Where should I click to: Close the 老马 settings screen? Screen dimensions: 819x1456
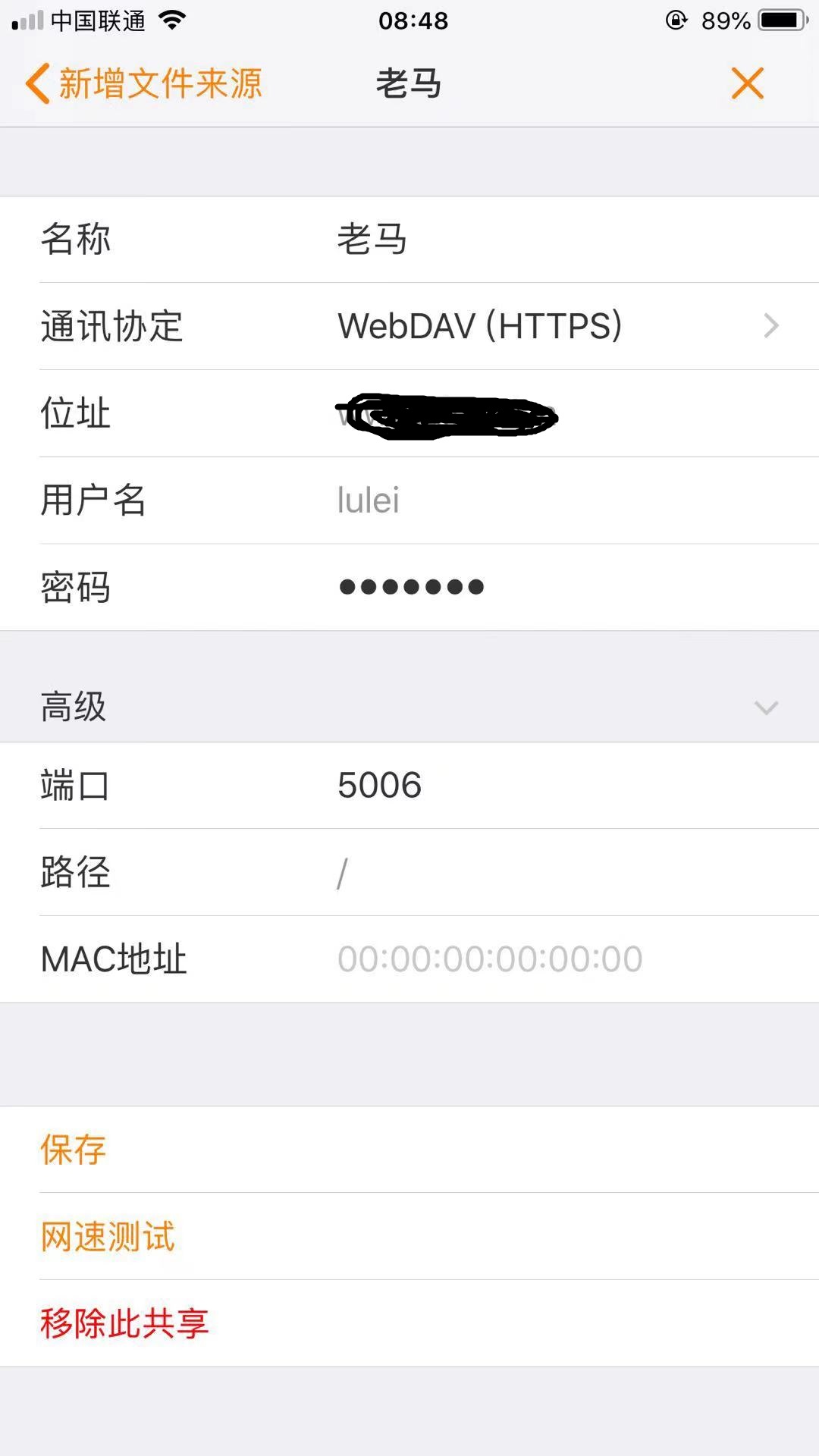[747, 83]
